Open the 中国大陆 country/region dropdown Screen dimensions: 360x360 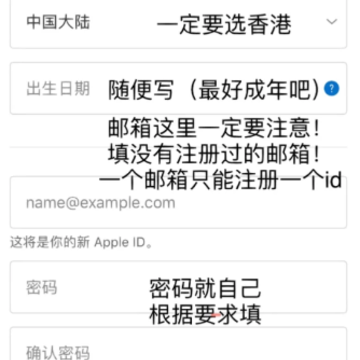[x=178, y=23]
